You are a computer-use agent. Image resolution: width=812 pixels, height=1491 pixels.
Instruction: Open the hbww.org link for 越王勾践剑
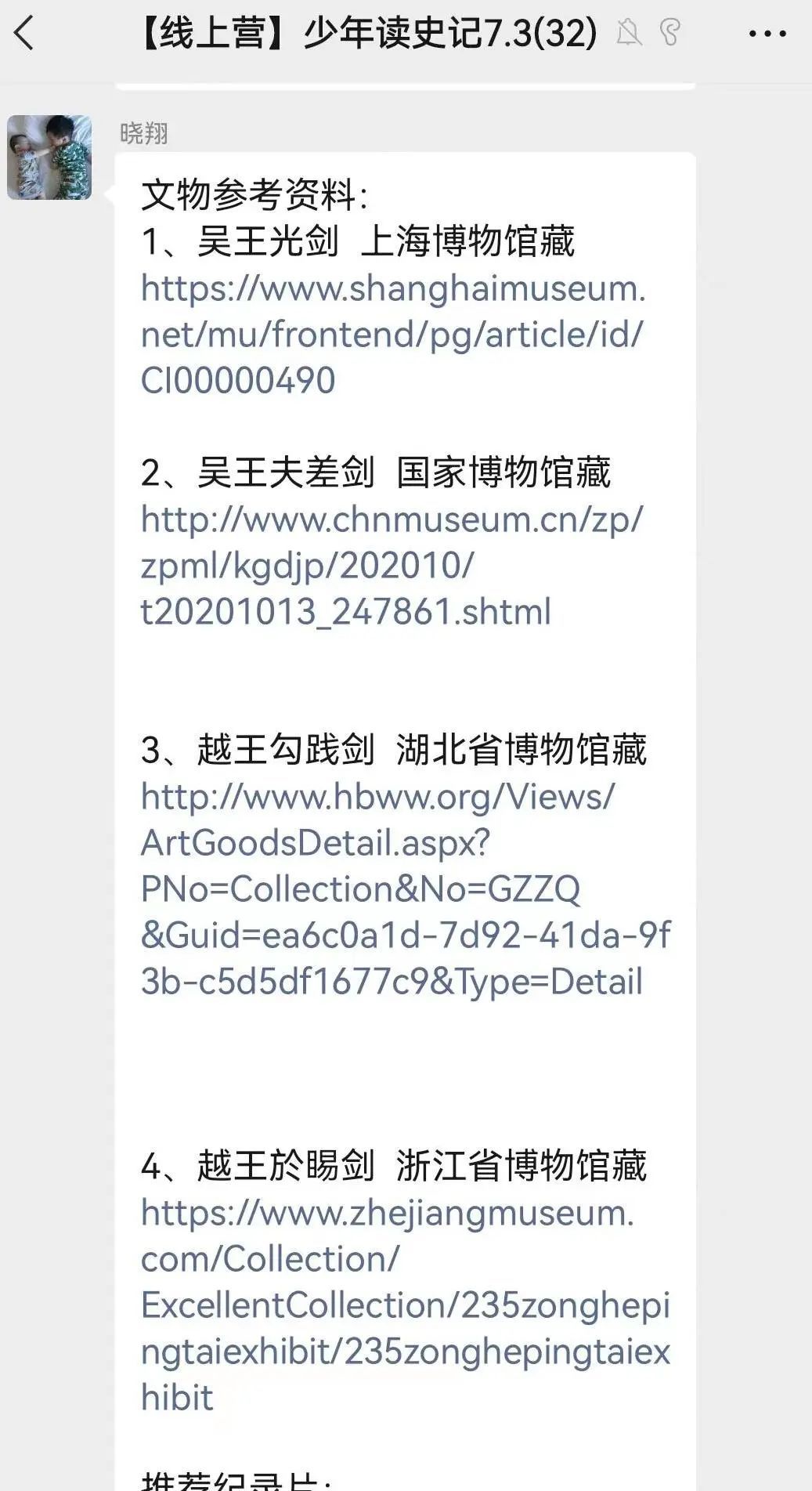tap(392, 888)
